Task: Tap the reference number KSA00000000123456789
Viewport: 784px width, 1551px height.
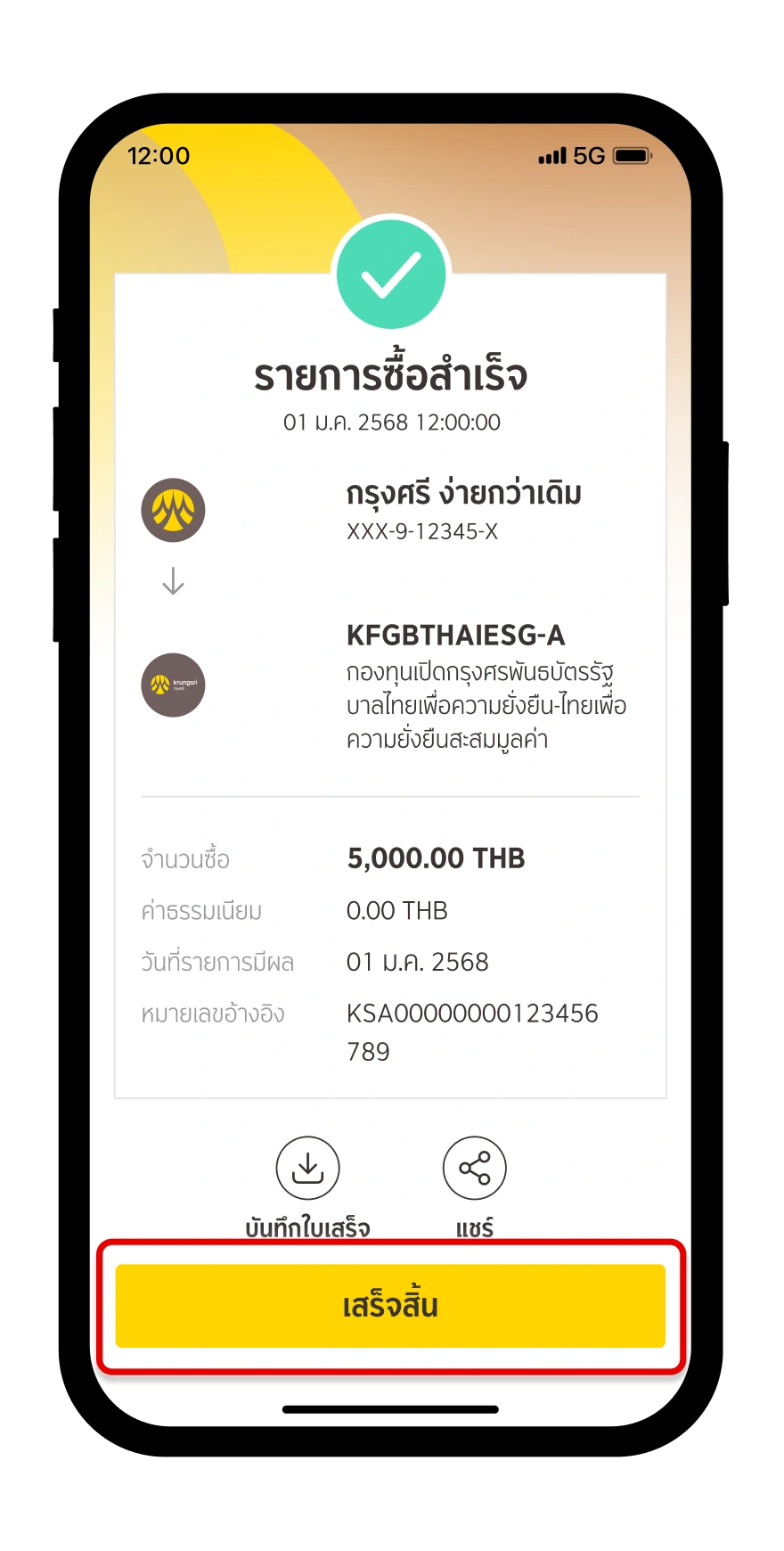Action: [473, 1031]
